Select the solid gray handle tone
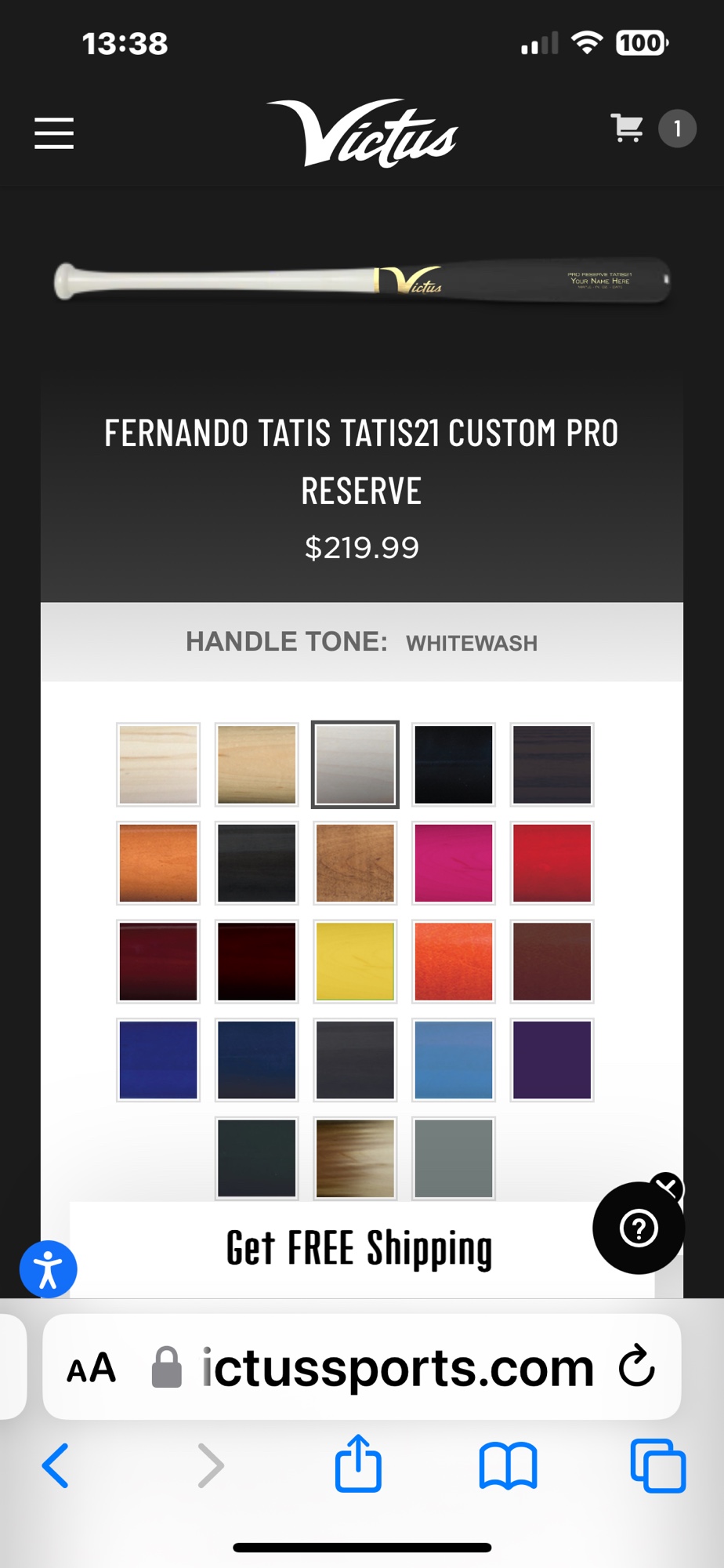724x1568 pixels. point(454,1158)
